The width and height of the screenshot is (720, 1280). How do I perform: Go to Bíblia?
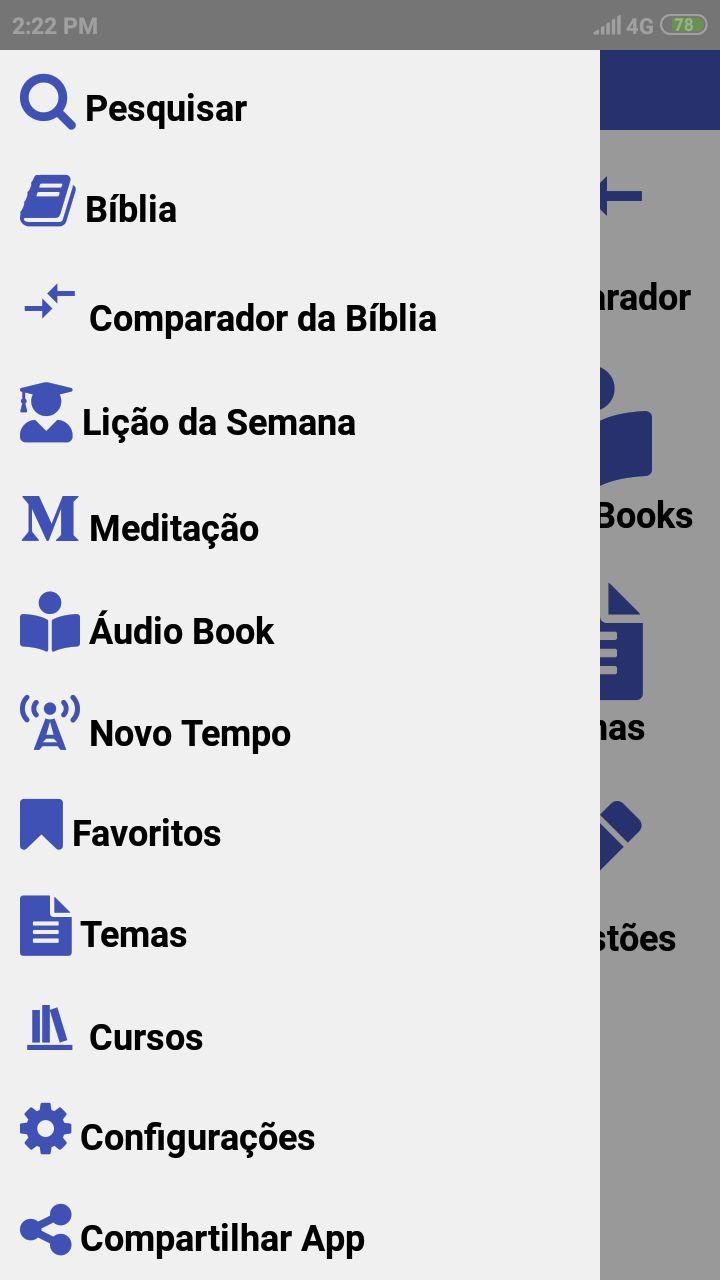300,208
